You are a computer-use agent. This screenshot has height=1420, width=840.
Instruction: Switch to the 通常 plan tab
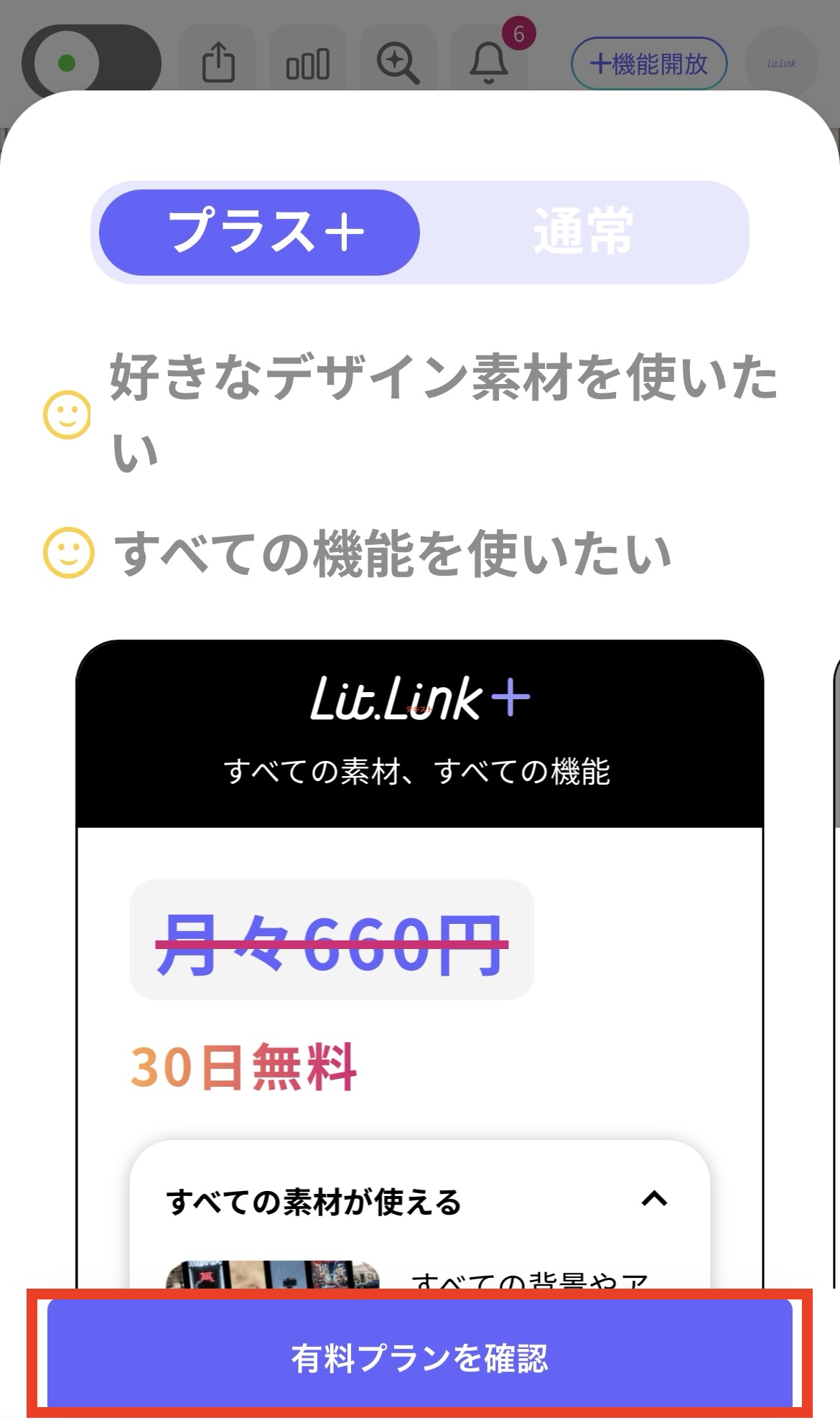click(x=583, y=232)
